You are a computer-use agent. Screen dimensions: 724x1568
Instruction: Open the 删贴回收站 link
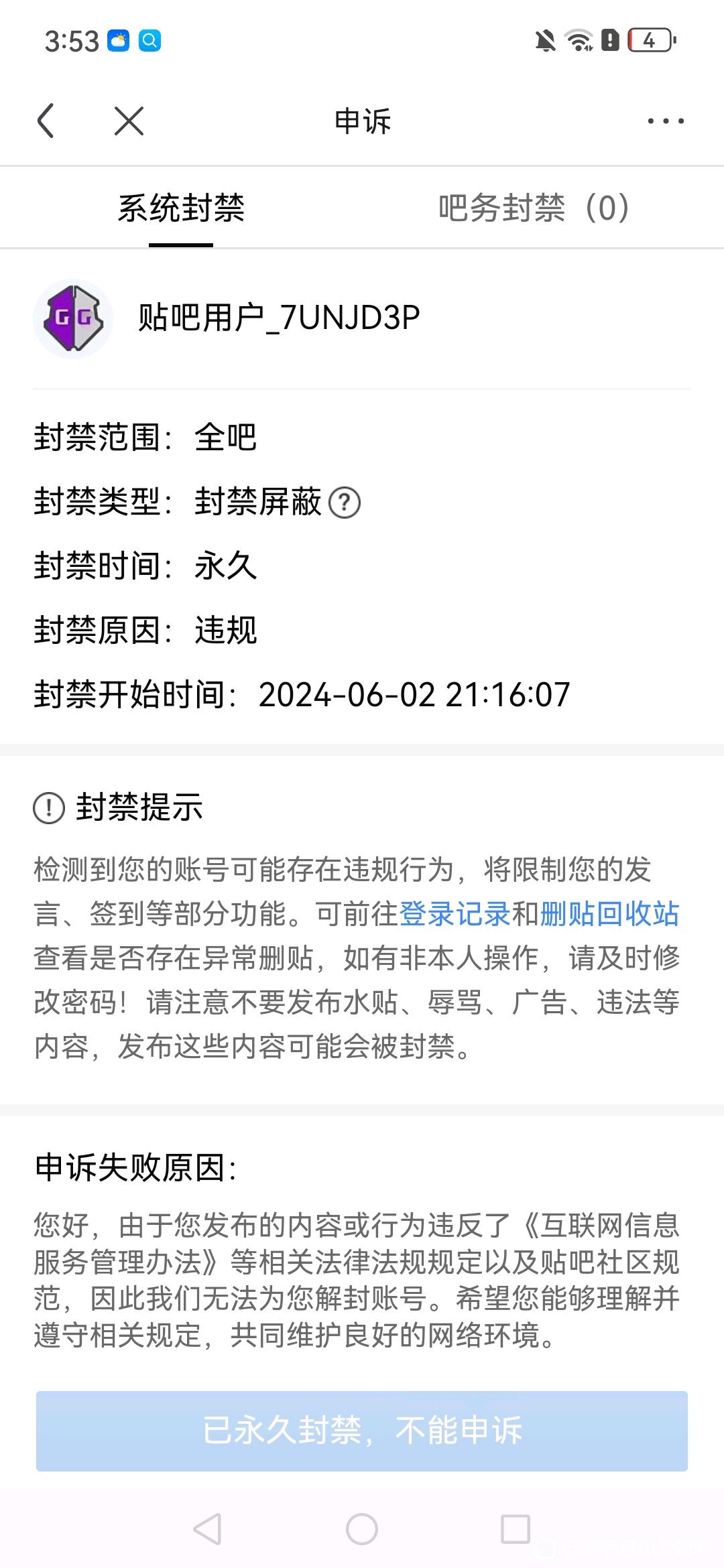tap(609, 914)
